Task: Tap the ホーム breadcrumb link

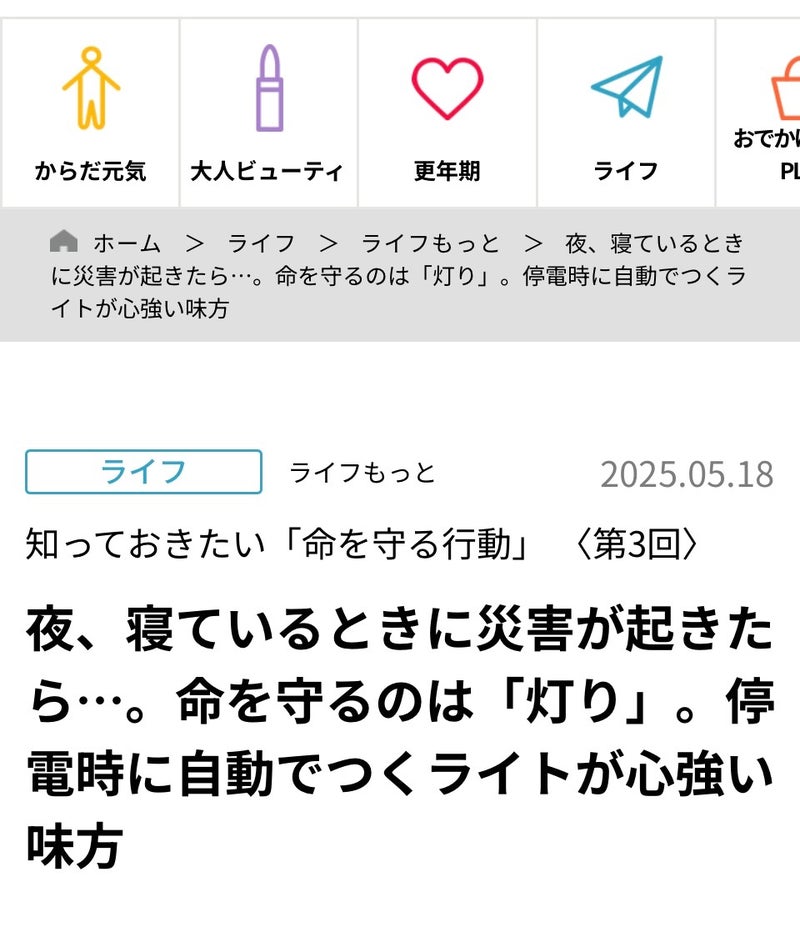Action: 126,243
